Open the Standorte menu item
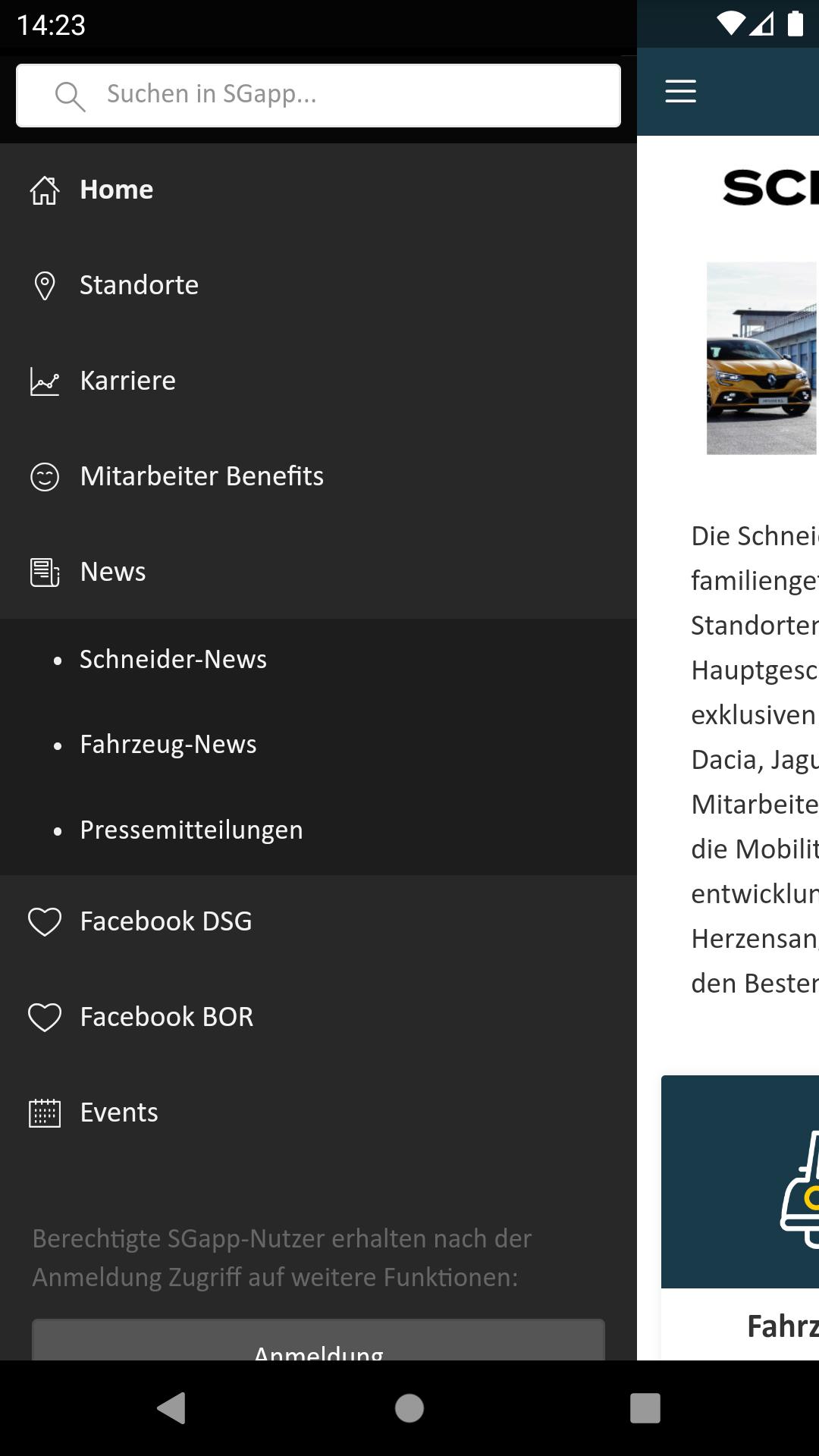The height and width of the screenshot is (1456, 819). [x=318, y=285]
